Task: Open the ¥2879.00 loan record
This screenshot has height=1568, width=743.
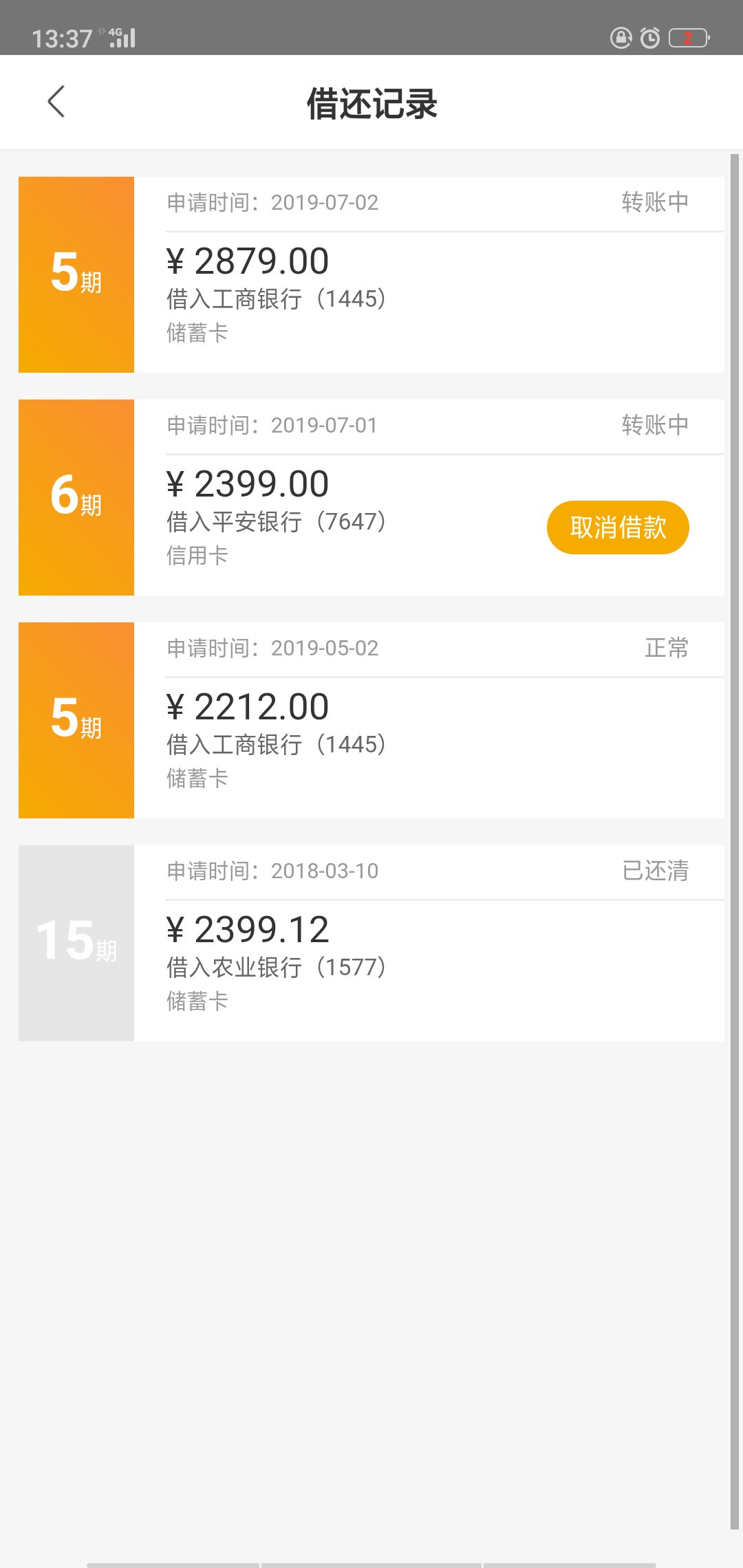Action: point(371,274)
